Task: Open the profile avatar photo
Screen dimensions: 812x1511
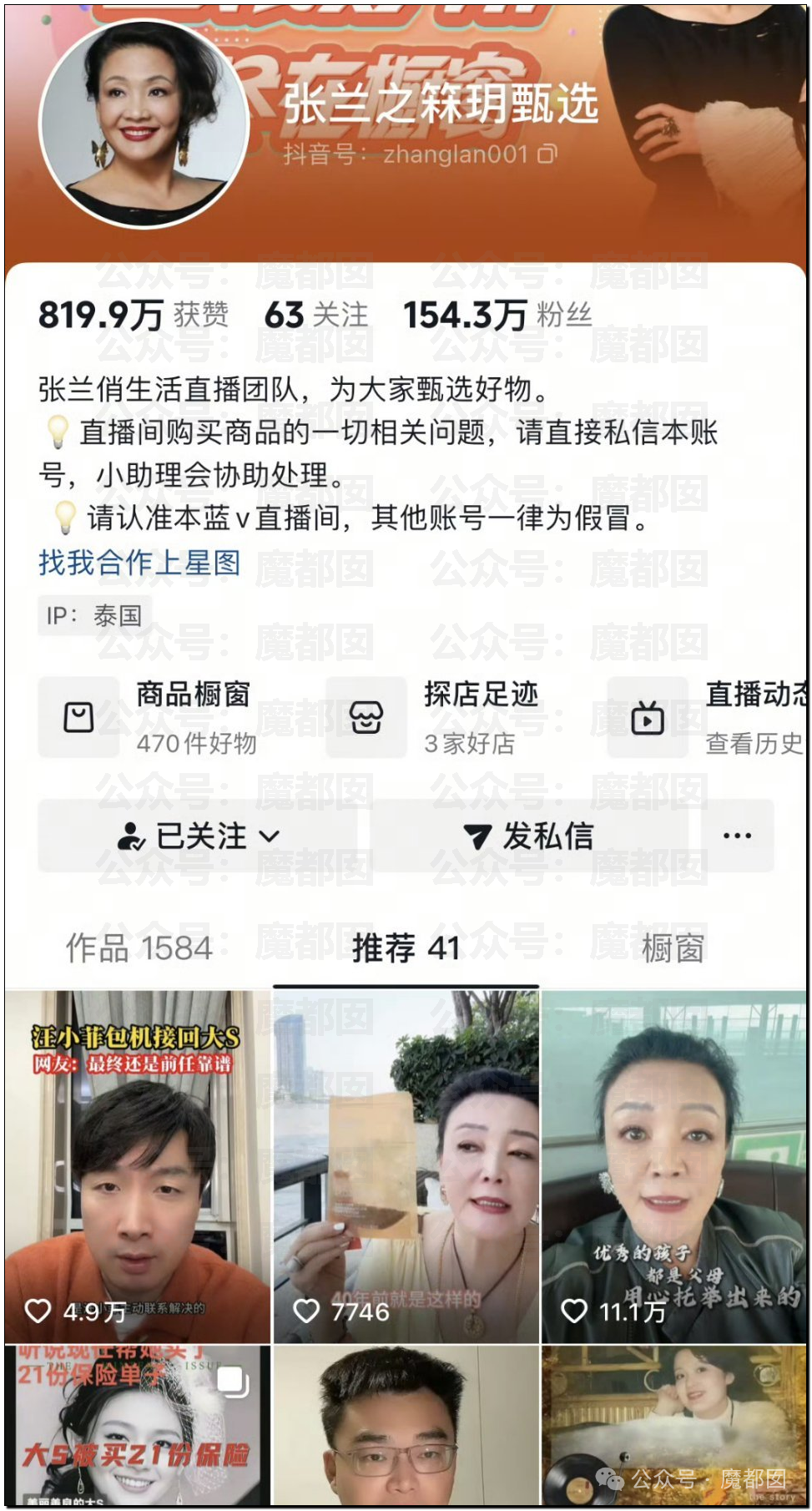Action: pyautogui.click(x=144, y=124)
